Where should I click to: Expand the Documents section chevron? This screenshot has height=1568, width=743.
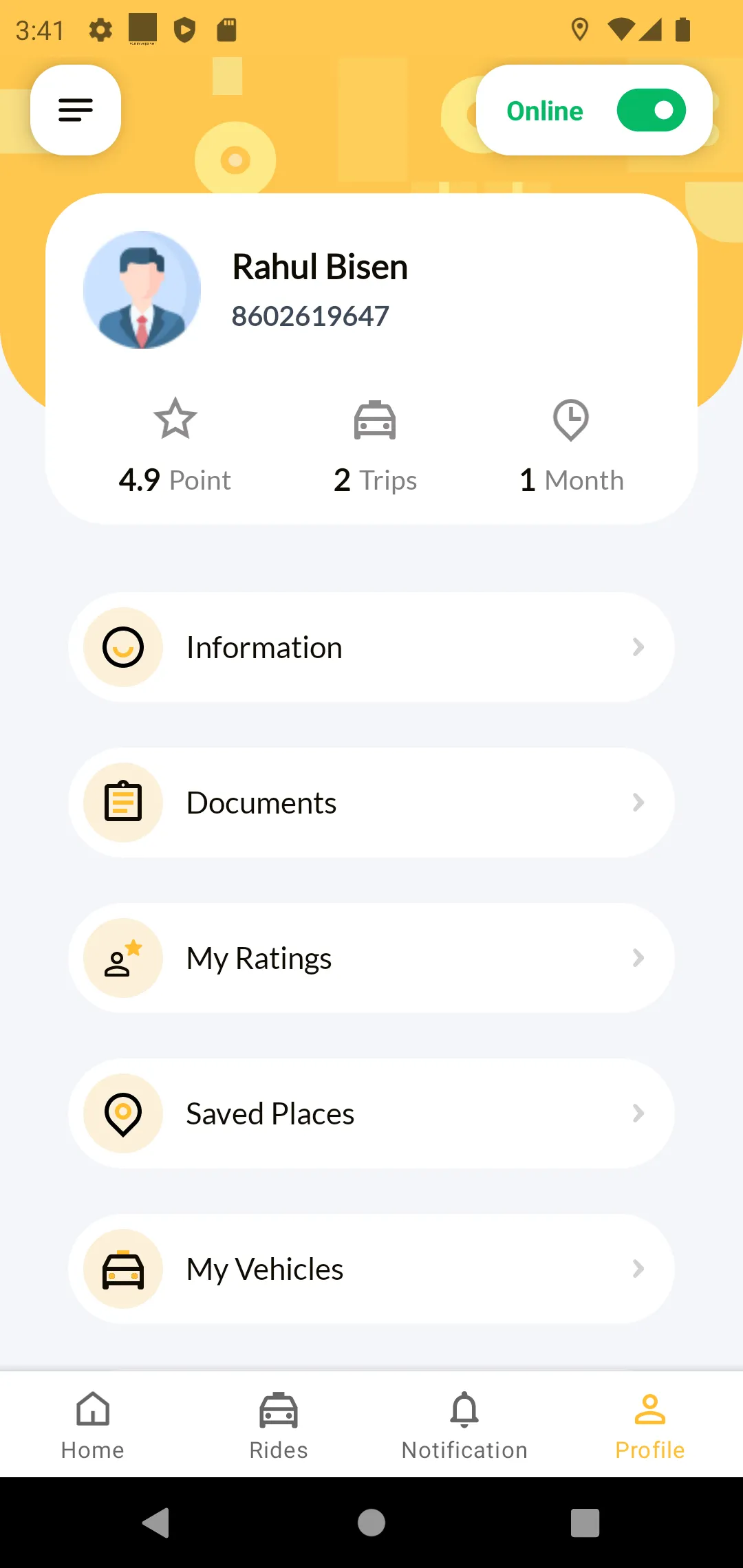point(639,803)
